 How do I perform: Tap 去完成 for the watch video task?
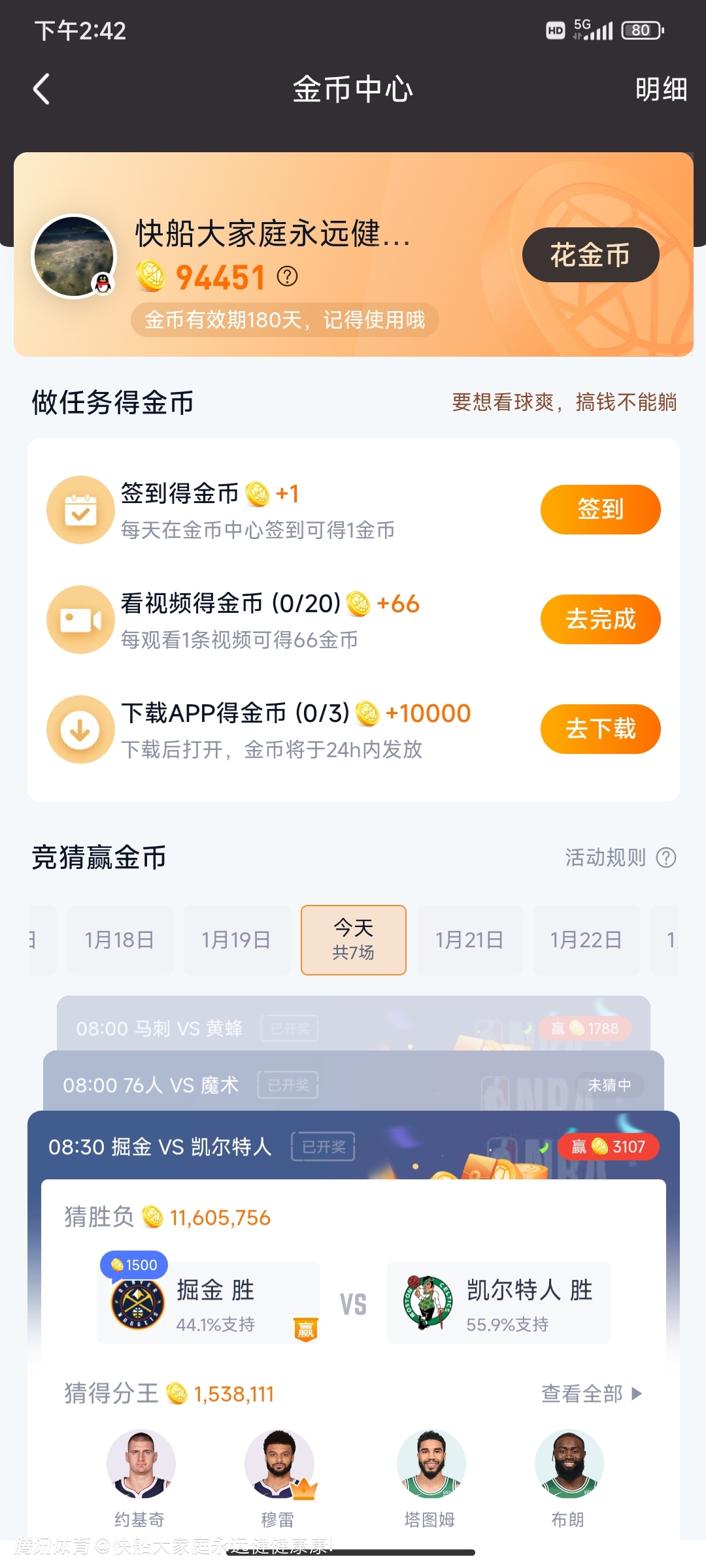(599, 619)
